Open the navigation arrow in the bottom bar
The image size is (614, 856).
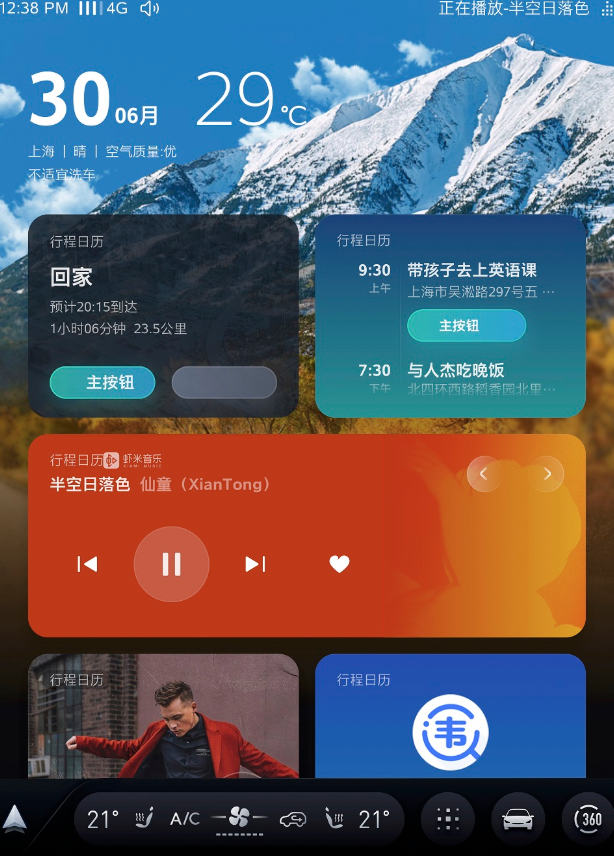[x=15, y=819]
